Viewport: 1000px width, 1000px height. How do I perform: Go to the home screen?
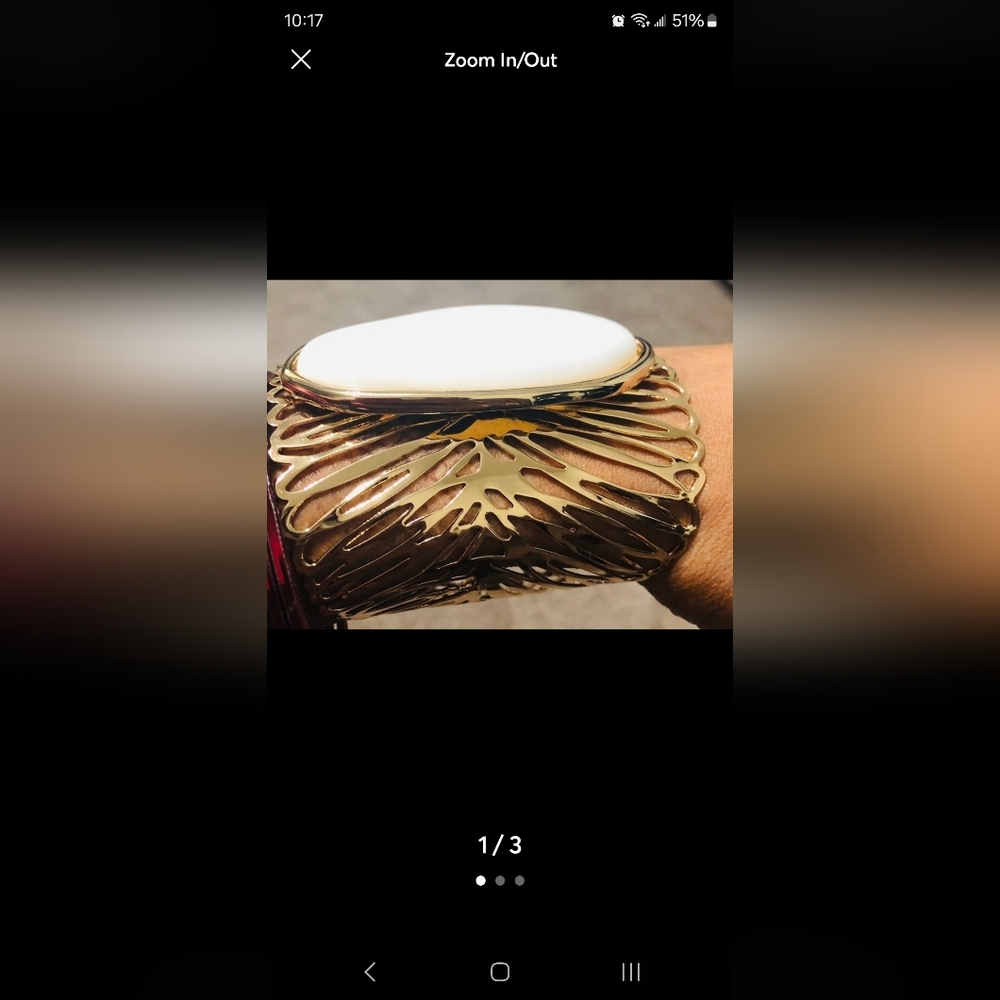point(500,971)
